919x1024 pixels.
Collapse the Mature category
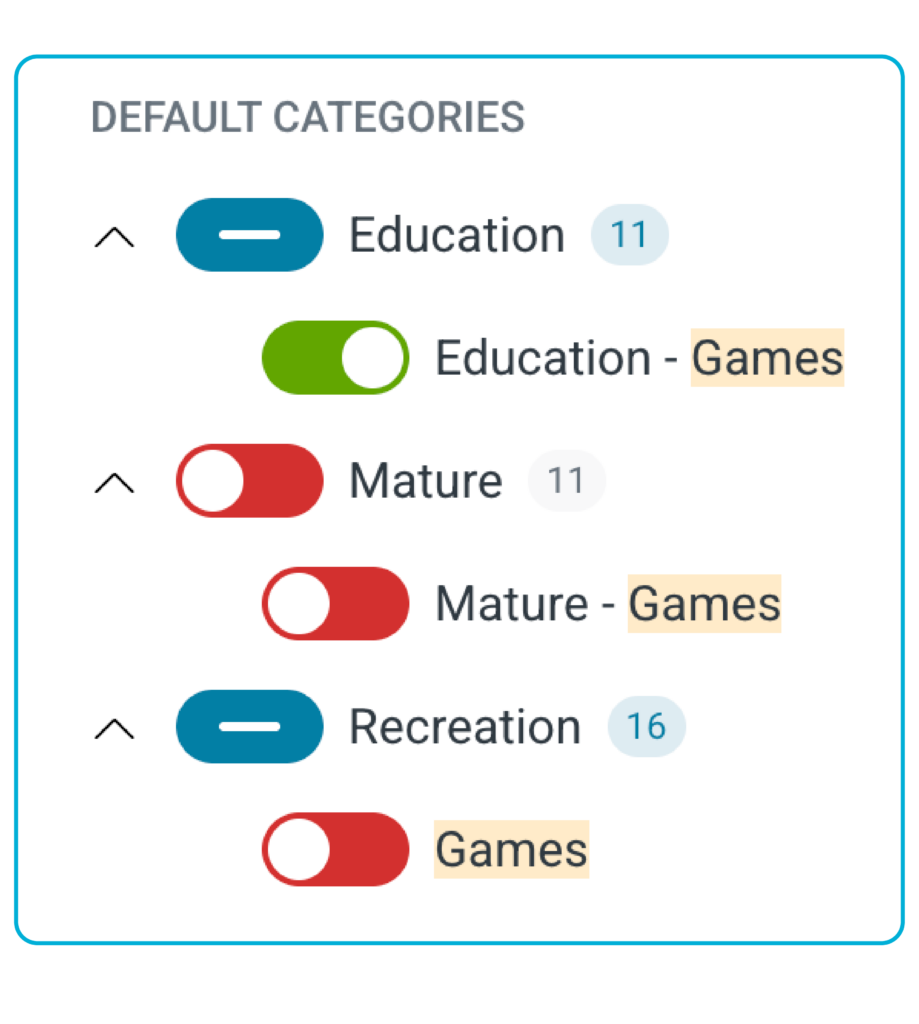click(x=115, y=481)
